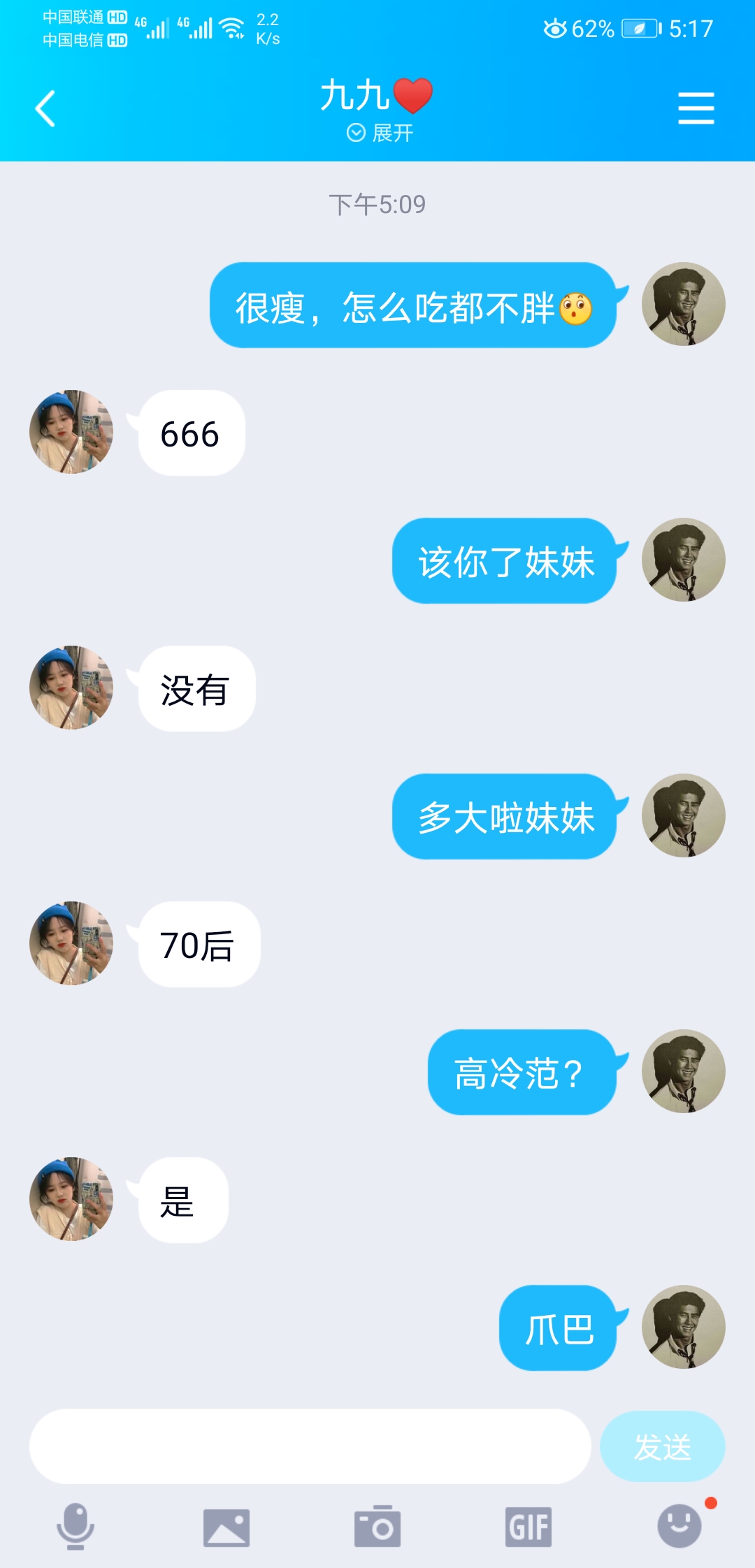
Task: Open the emoji sticker panel
Action: [x=679, y=1525]
